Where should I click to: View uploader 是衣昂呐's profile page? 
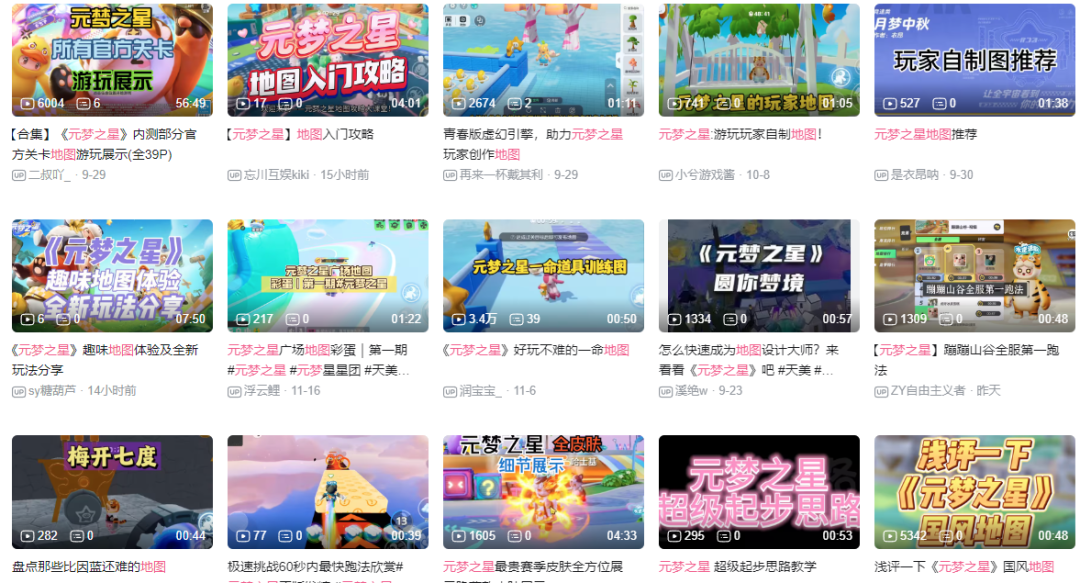click(914, 175)
